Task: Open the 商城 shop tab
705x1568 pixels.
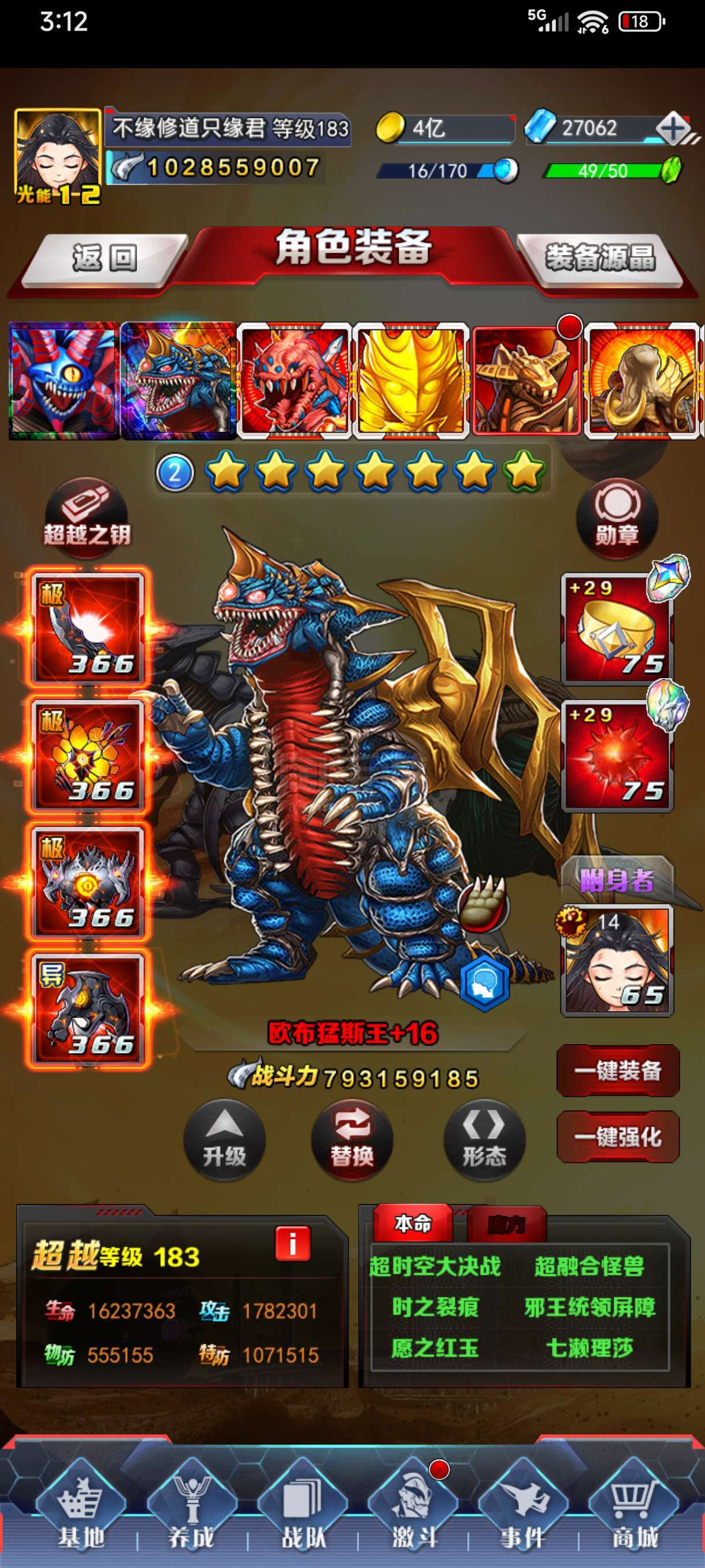Action: pyautogui.click(x=634, y=1507)
